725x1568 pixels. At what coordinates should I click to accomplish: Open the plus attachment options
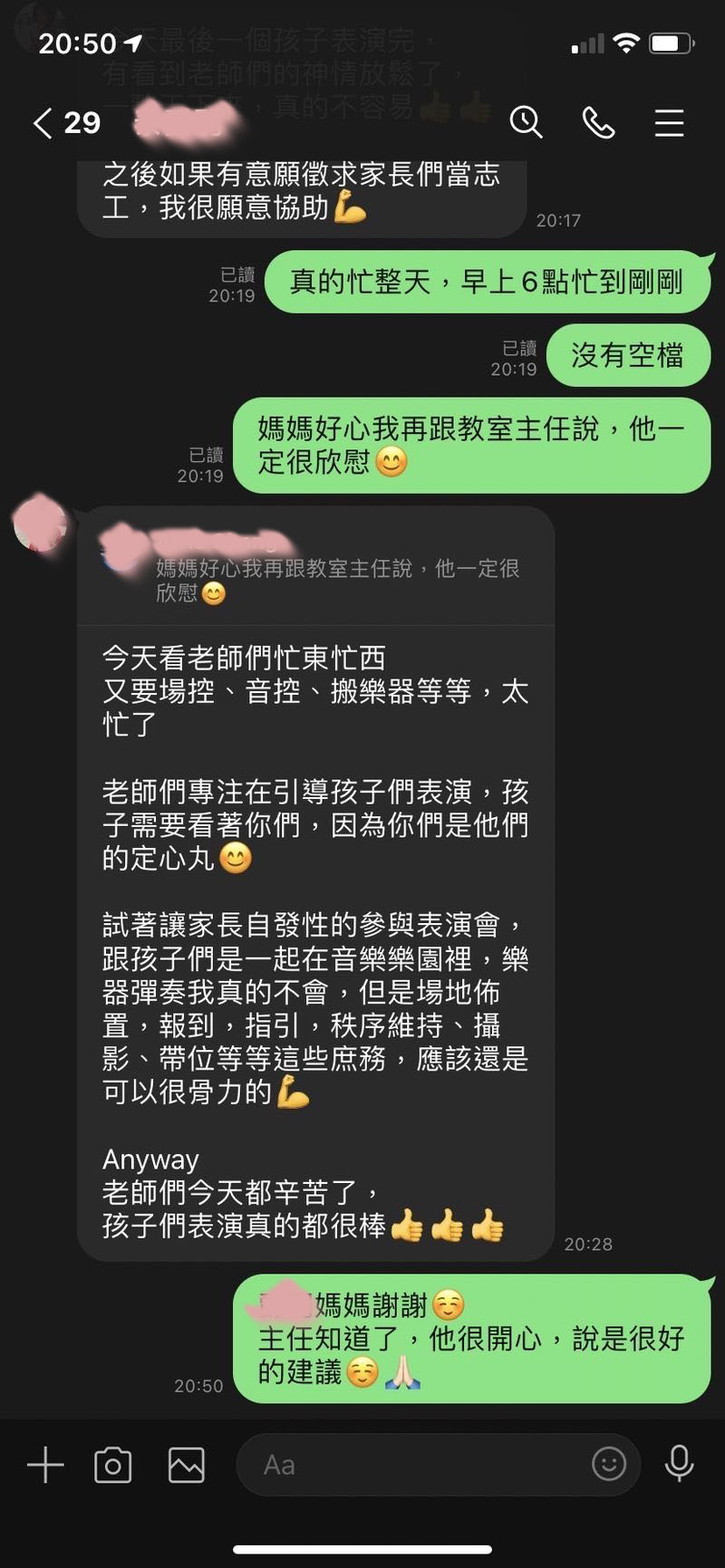(x=45, y=1465)
